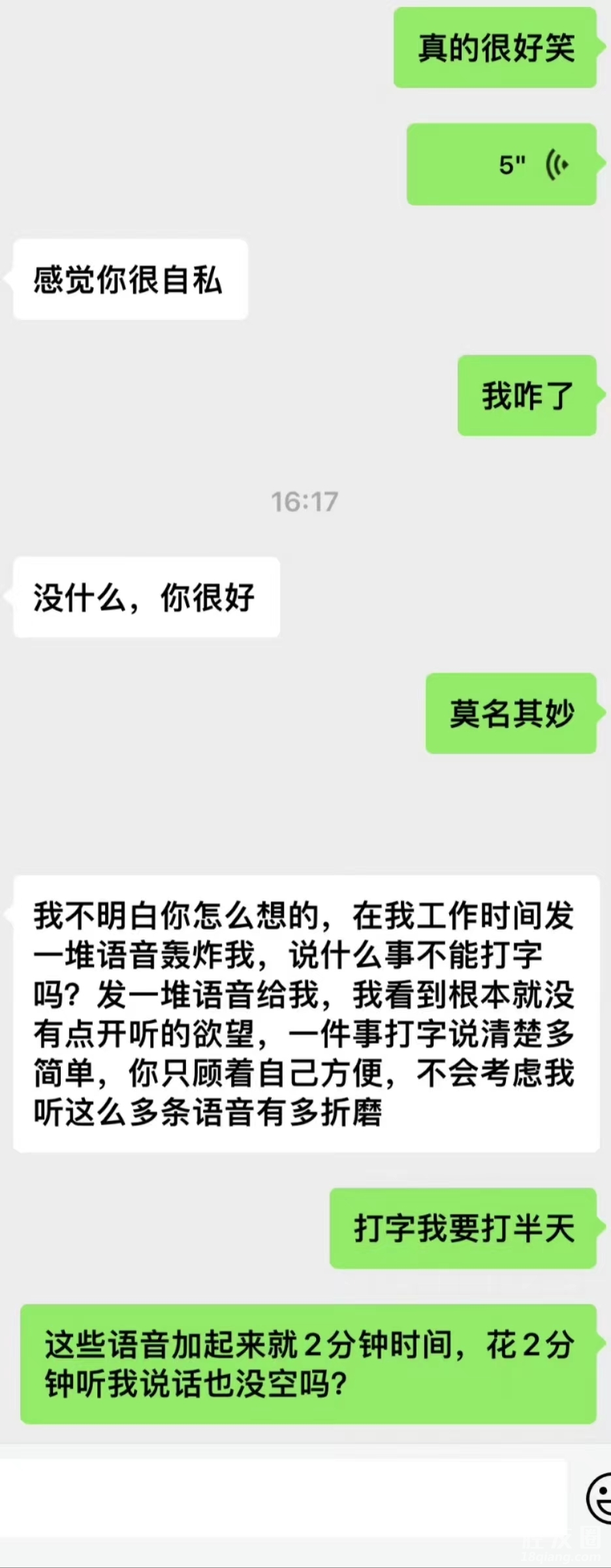Focus the message input field
611x1568 pixels.
pos(284,1498)
